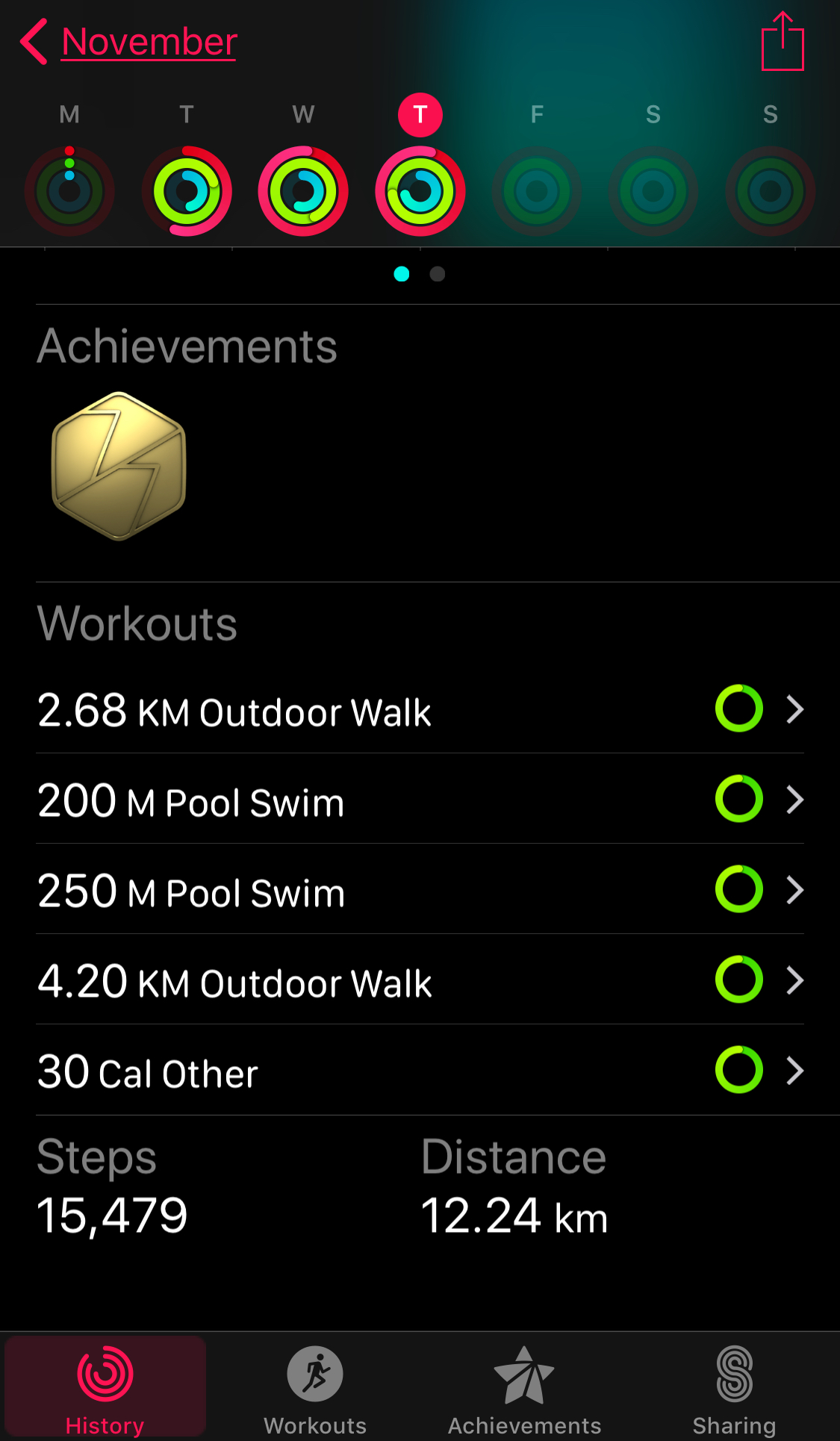
Task: View the gold achievement badge
Action: point(119,466)
